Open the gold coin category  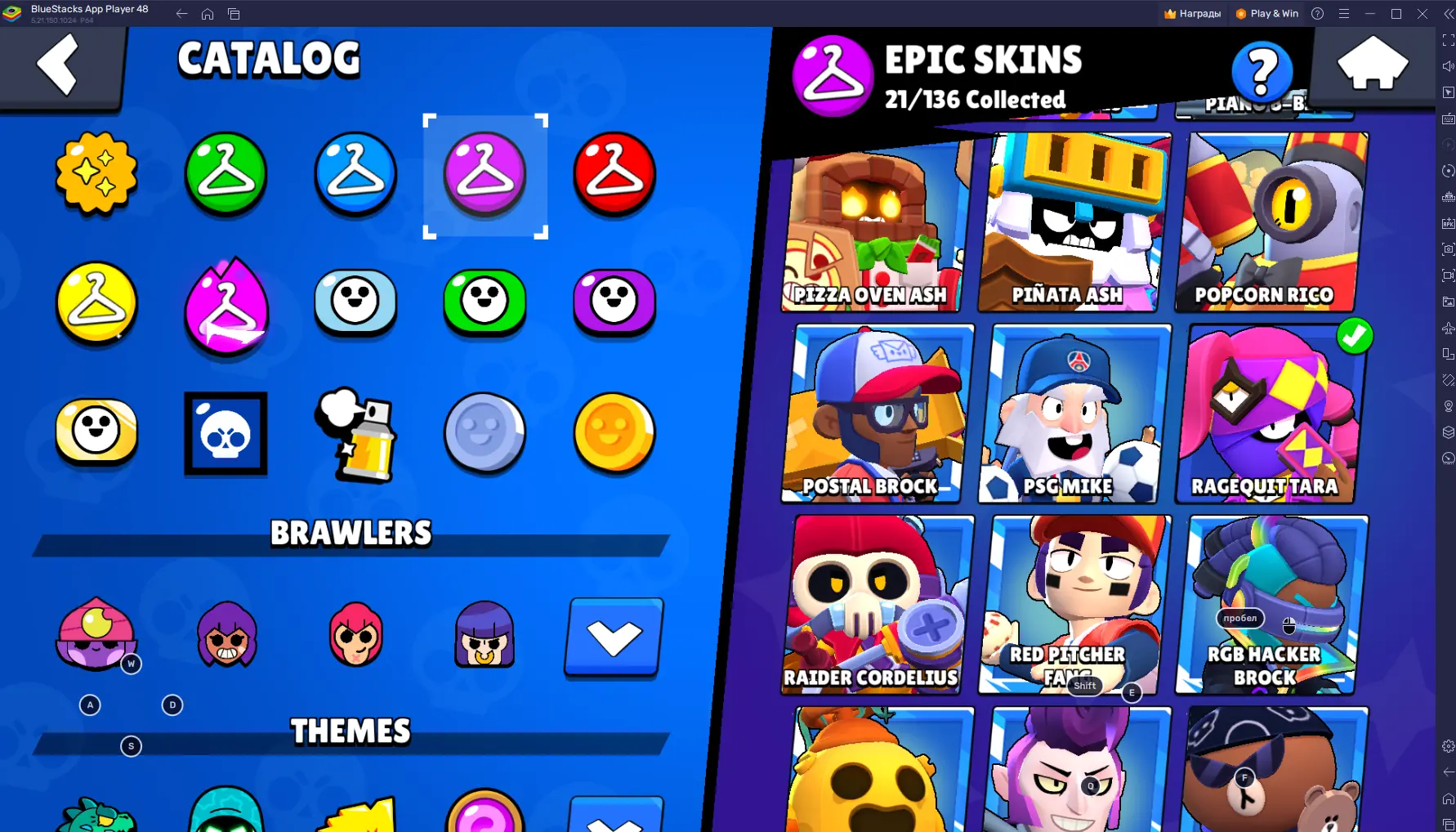coord(614,434)
